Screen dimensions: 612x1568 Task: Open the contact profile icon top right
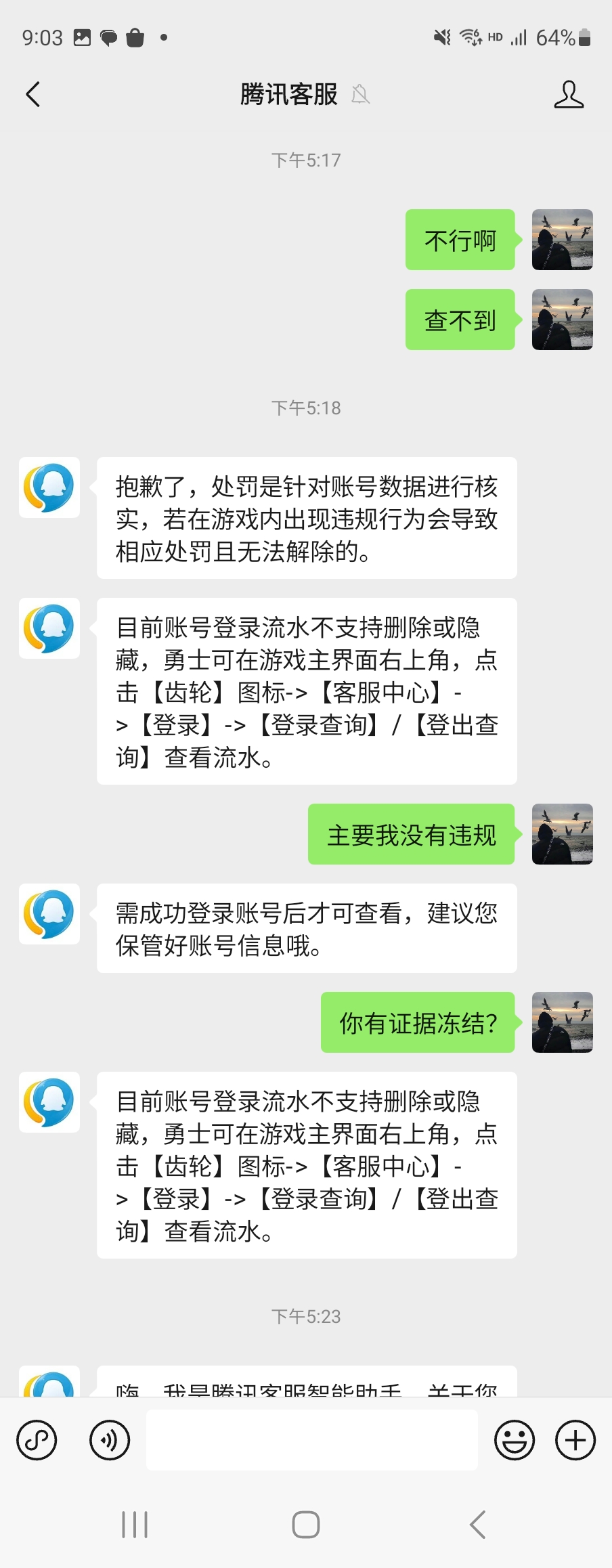click(x=569, y=94)
